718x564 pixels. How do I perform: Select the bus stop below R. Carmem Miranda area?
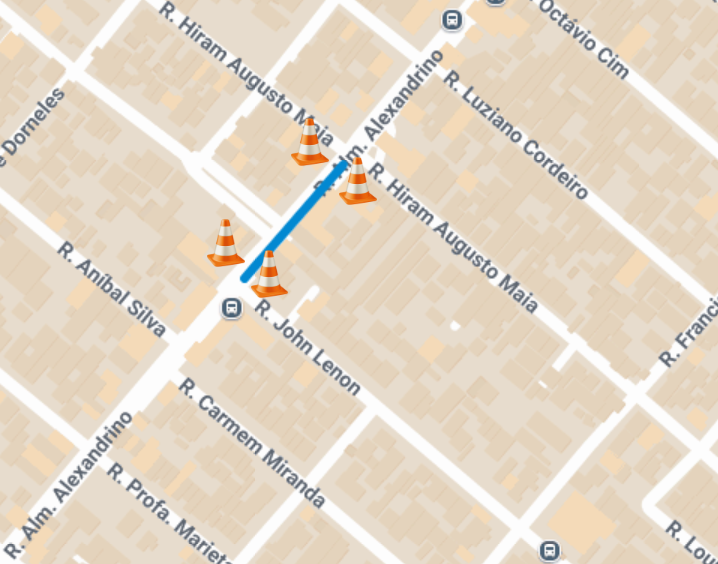[x=548, y=550]
